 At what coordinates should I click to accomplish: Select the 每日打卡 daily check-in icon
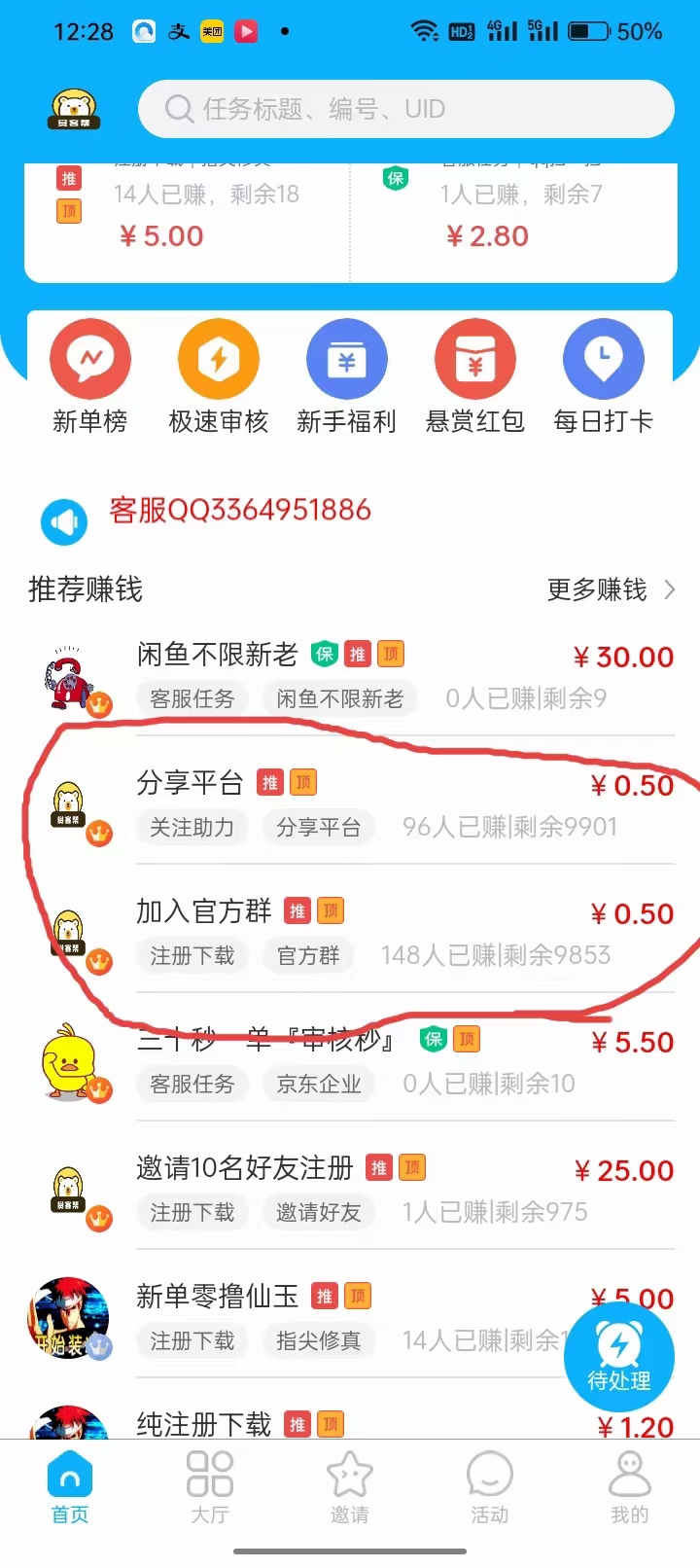604,358
